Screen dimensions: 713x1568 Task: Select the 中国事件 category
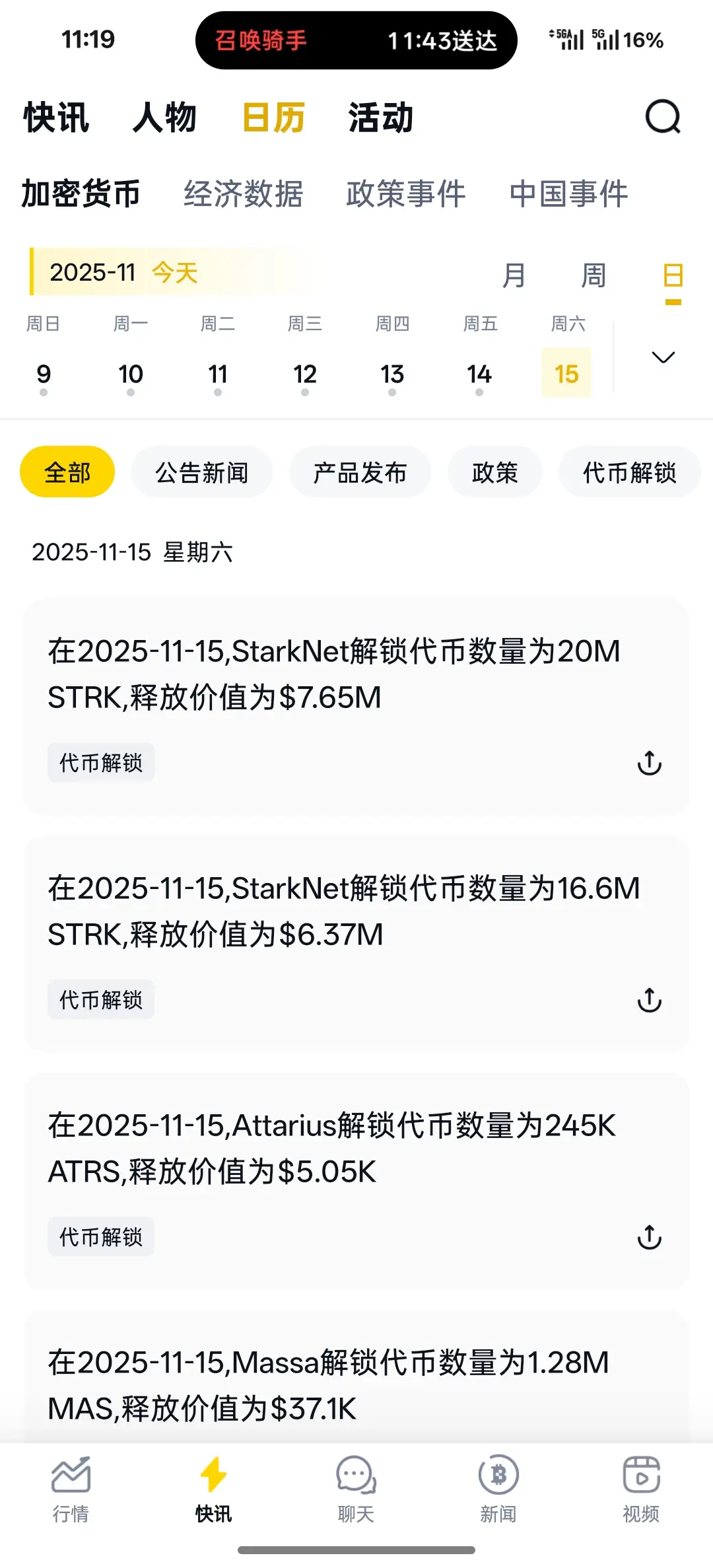click(x=568, y=194)
